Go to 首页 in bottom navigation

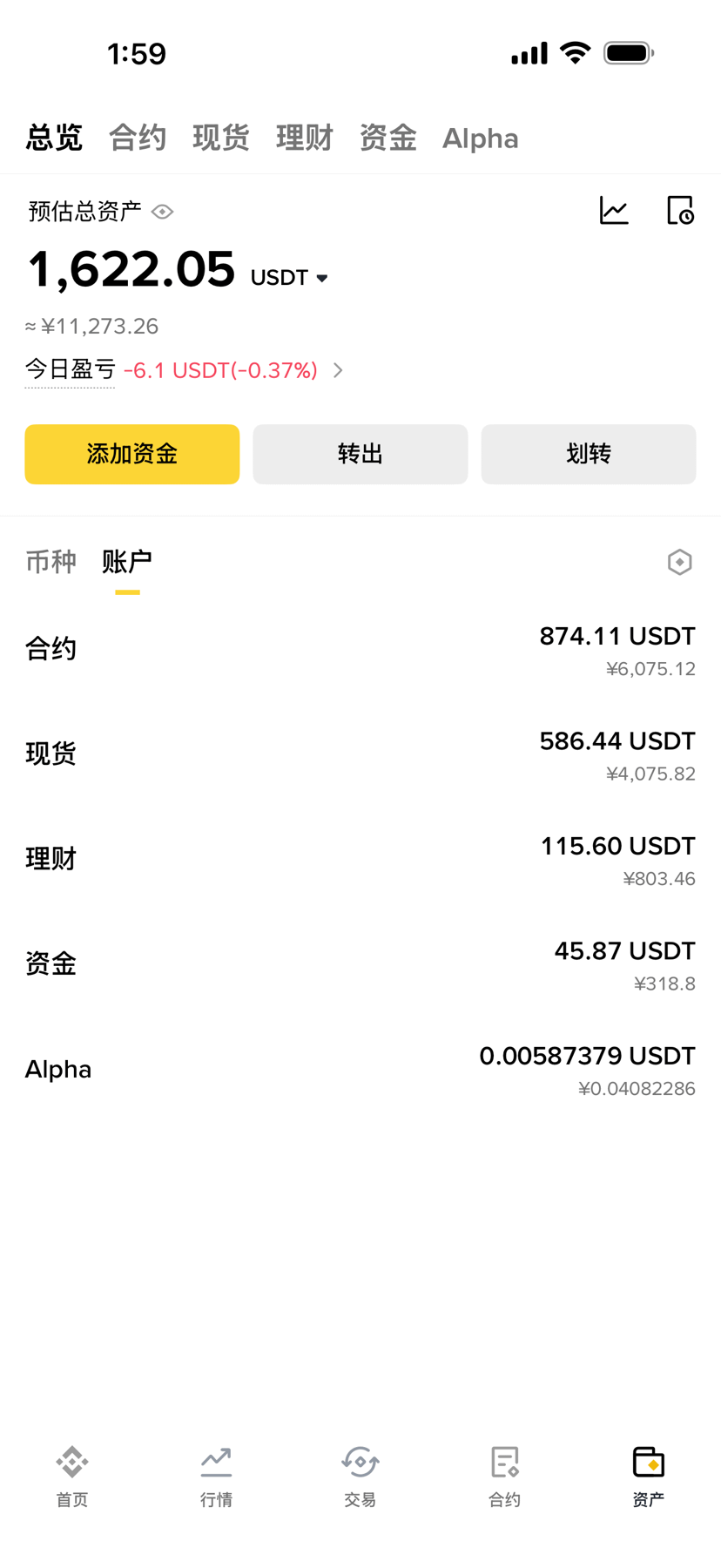pos(72,1476)
